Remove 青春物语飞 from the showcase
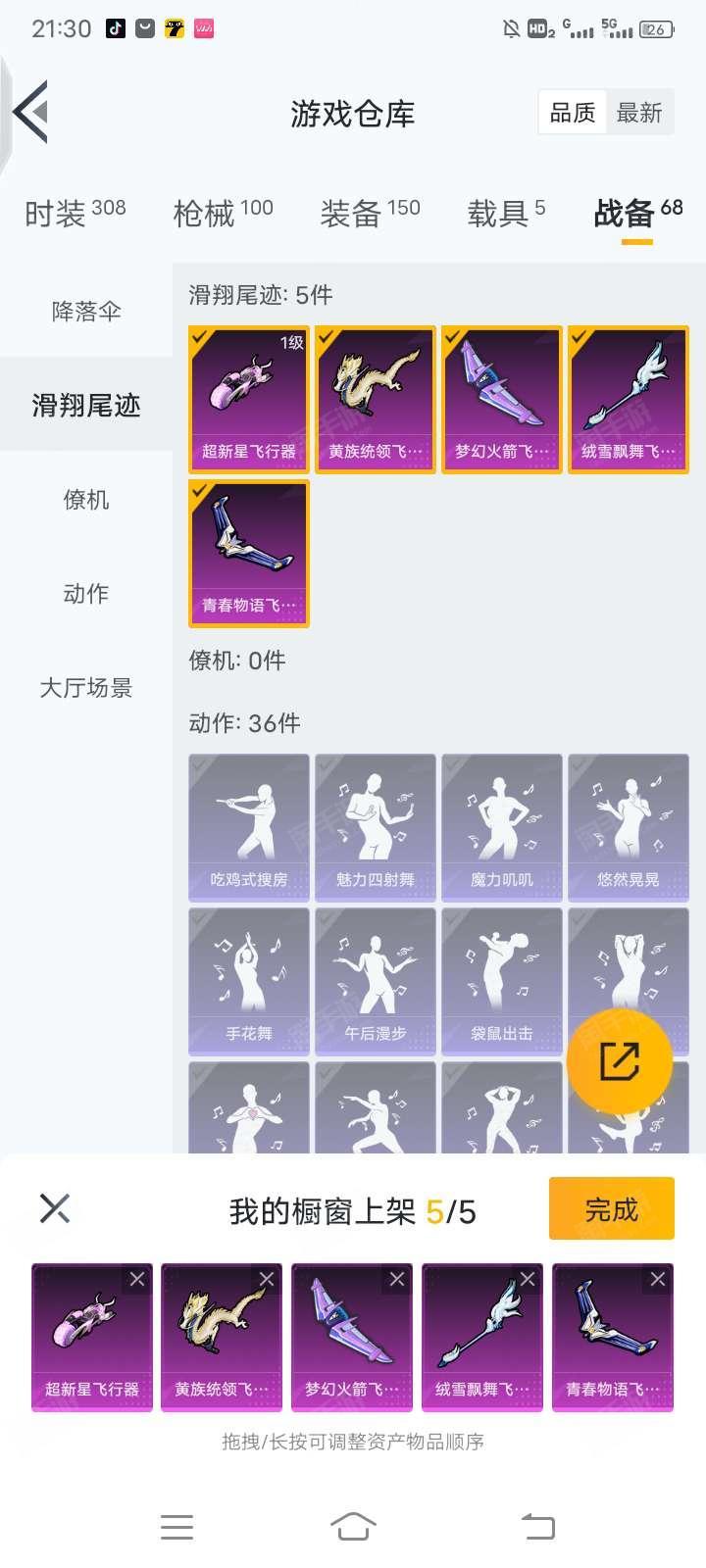 [658, 1279]
